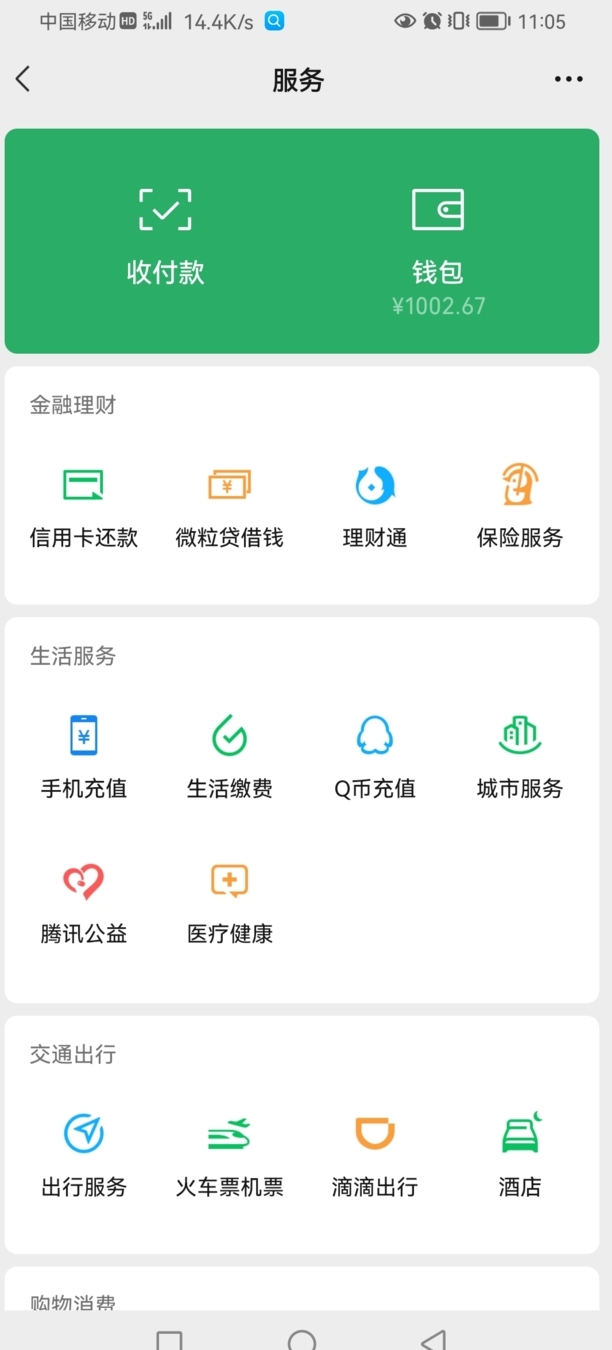Select 信用卡还款
This screenshot has width=612, height=1350.
pos(84,508)
